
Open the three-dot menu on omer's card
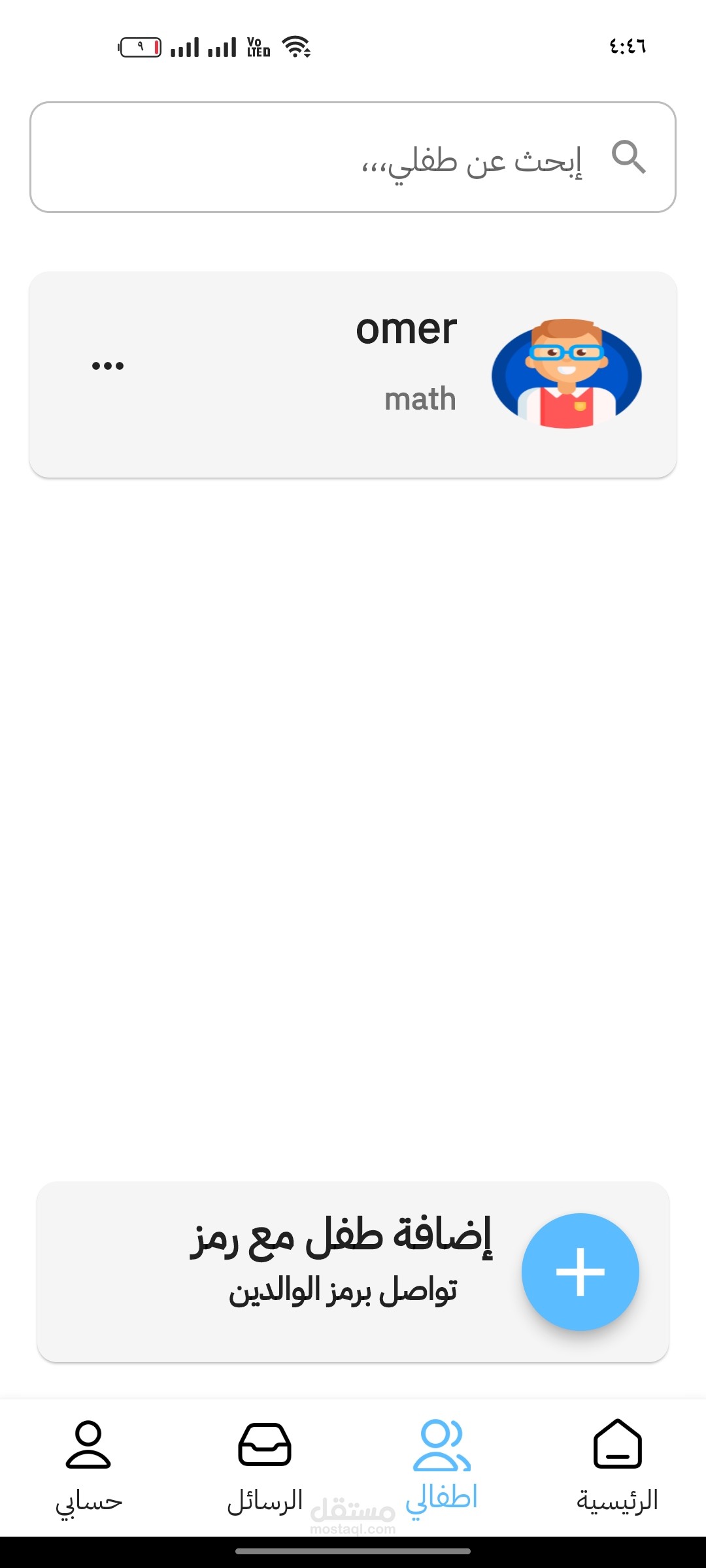(x=108, y=366)
